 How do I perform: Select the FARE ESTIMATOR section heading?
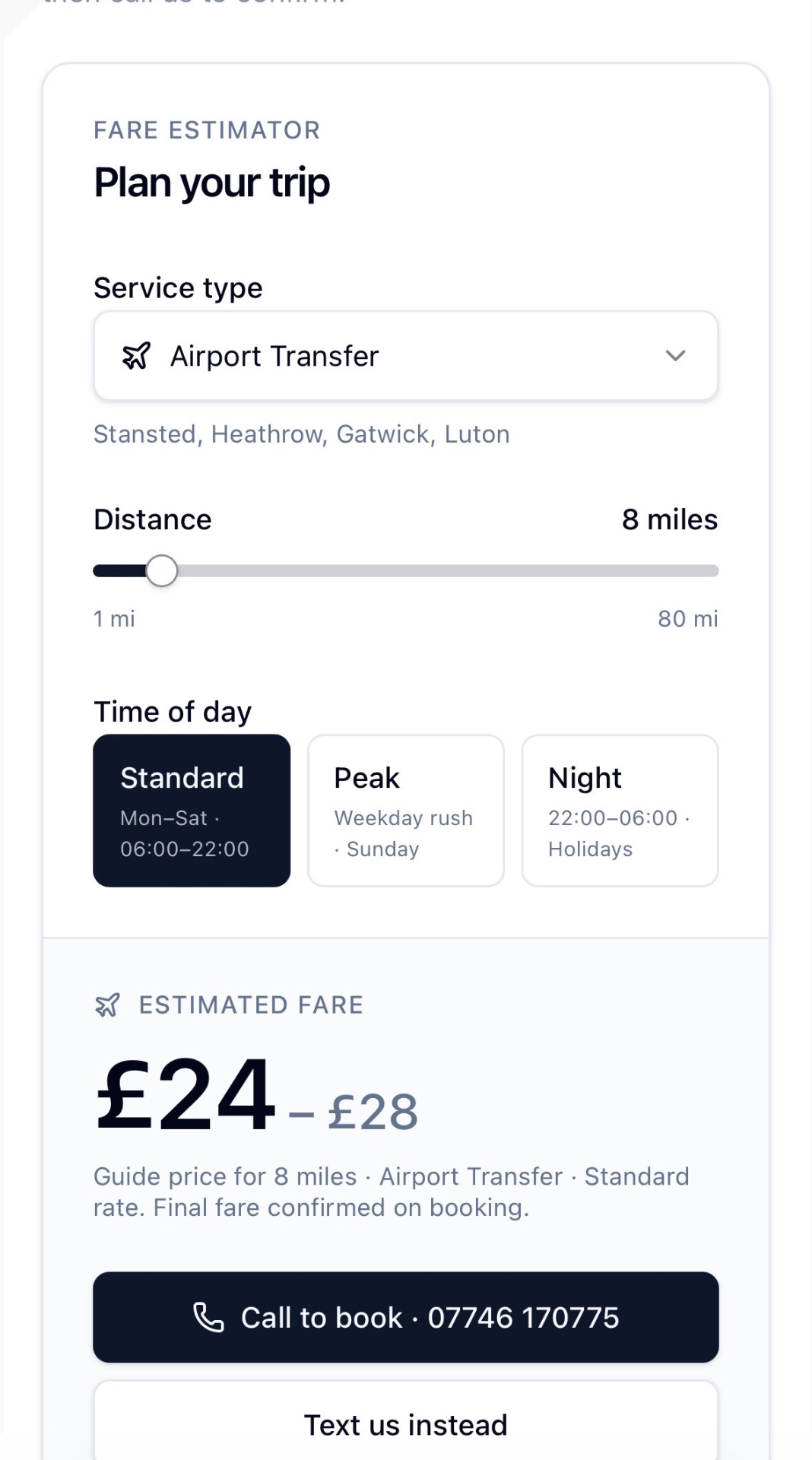pyautogui.click(x=206, y=130)
